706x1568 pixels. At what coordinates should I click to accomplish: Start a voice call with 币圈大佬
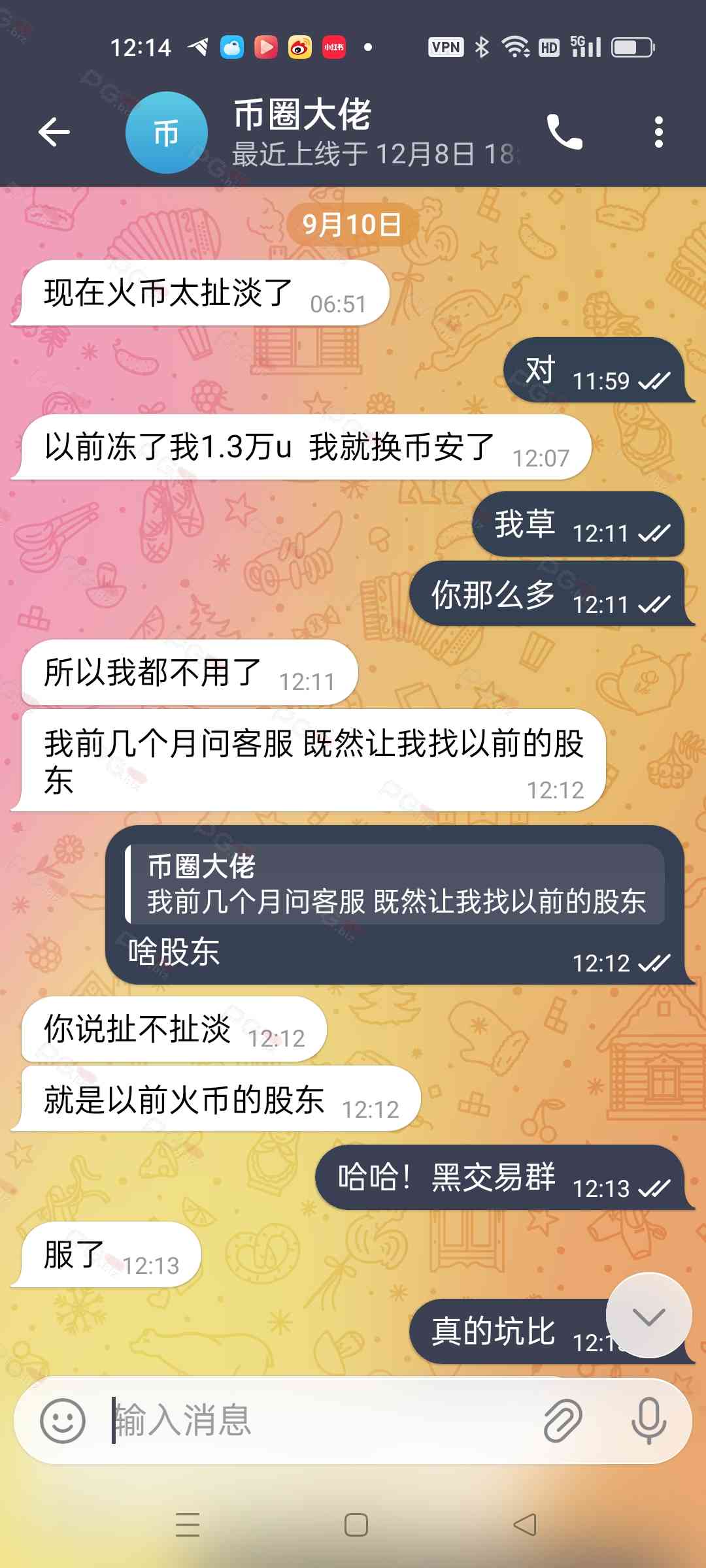564,133
